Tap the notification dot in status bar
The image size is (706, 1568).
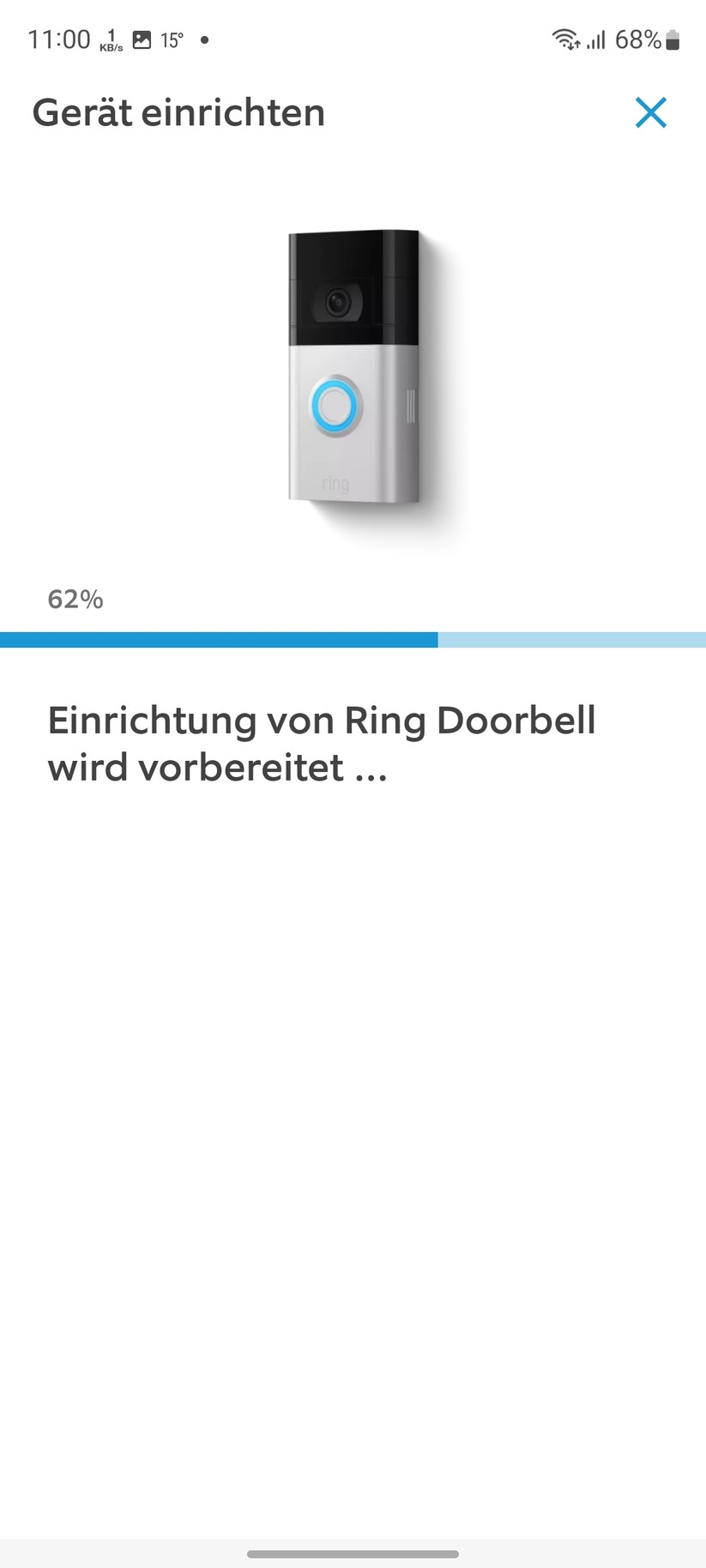point(203,39)
